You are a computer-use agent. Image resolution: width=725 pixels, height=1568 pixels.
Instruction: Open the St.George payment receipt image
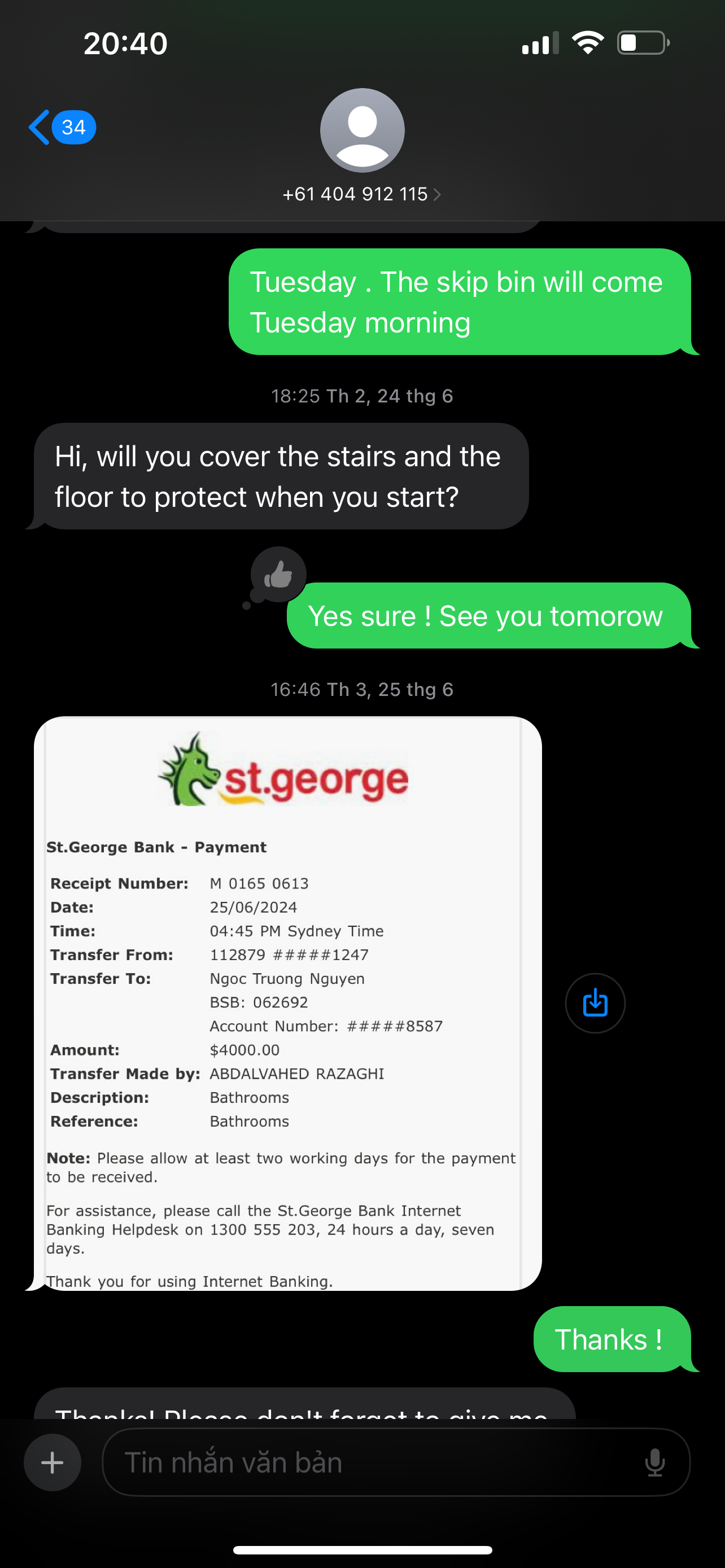[x=287, y=1003]
